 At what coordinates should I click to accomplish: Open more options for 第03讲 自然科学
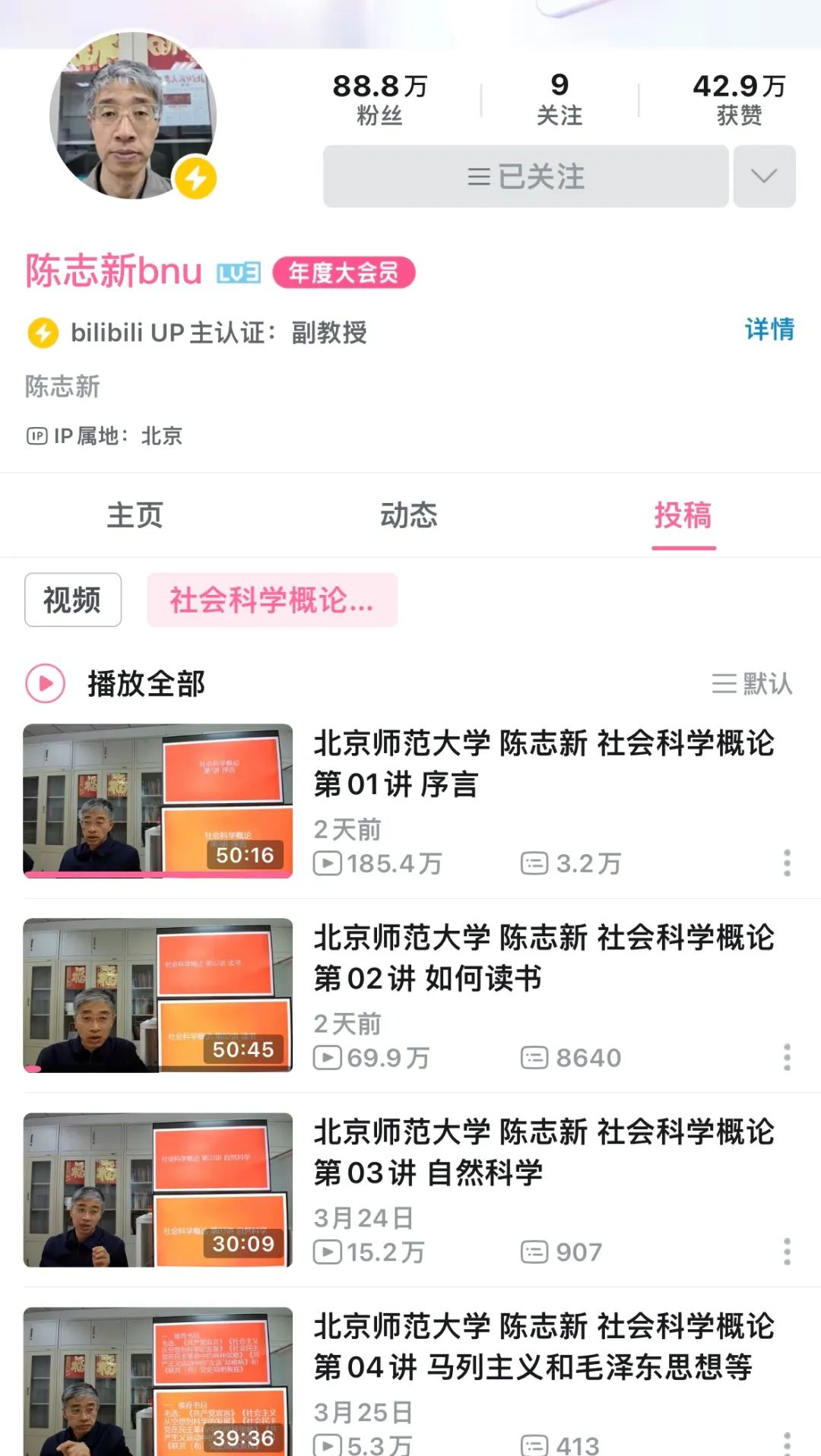coord(787,1252)
